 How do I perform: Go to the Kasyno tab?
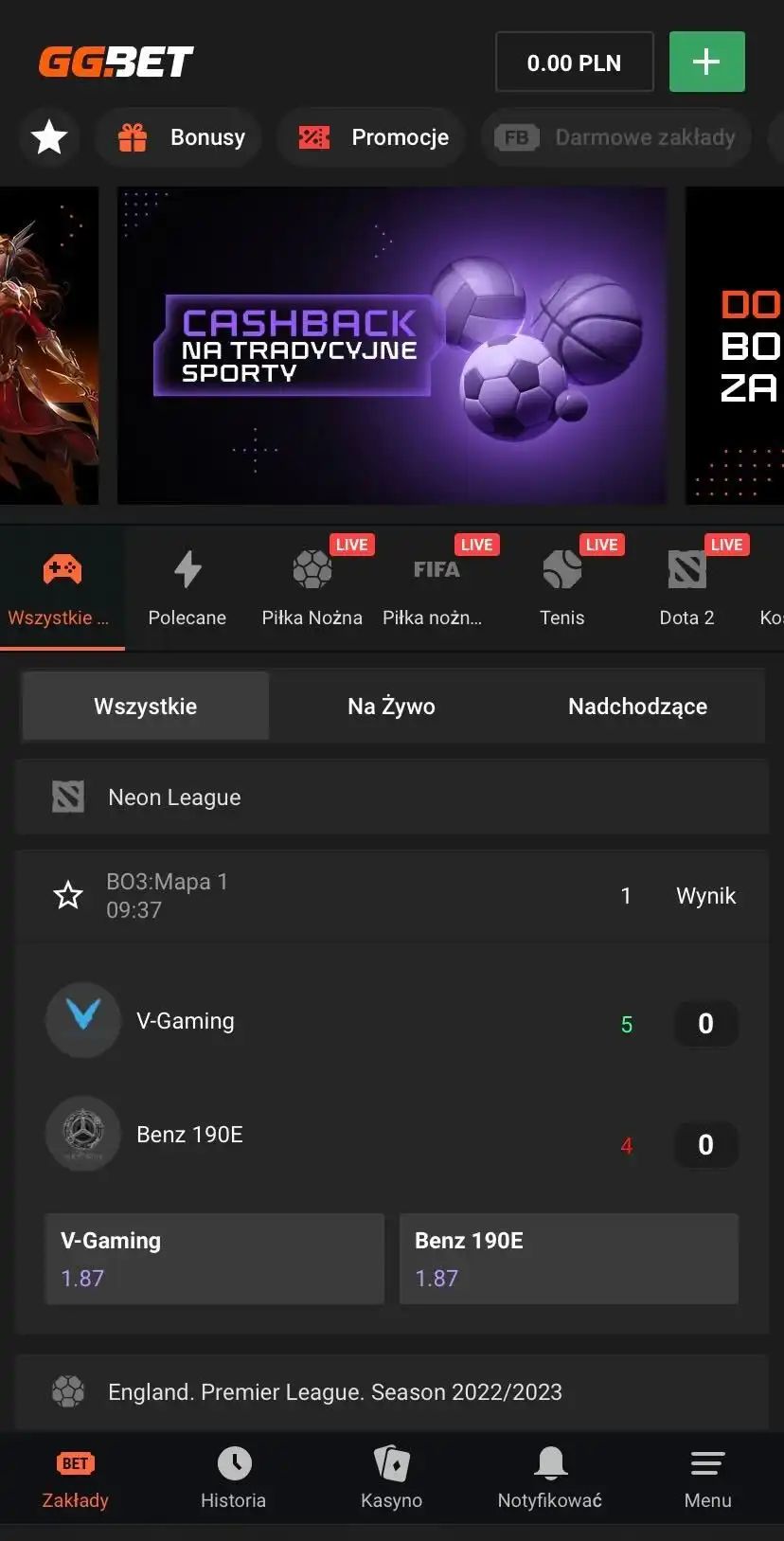(391, 1478)
